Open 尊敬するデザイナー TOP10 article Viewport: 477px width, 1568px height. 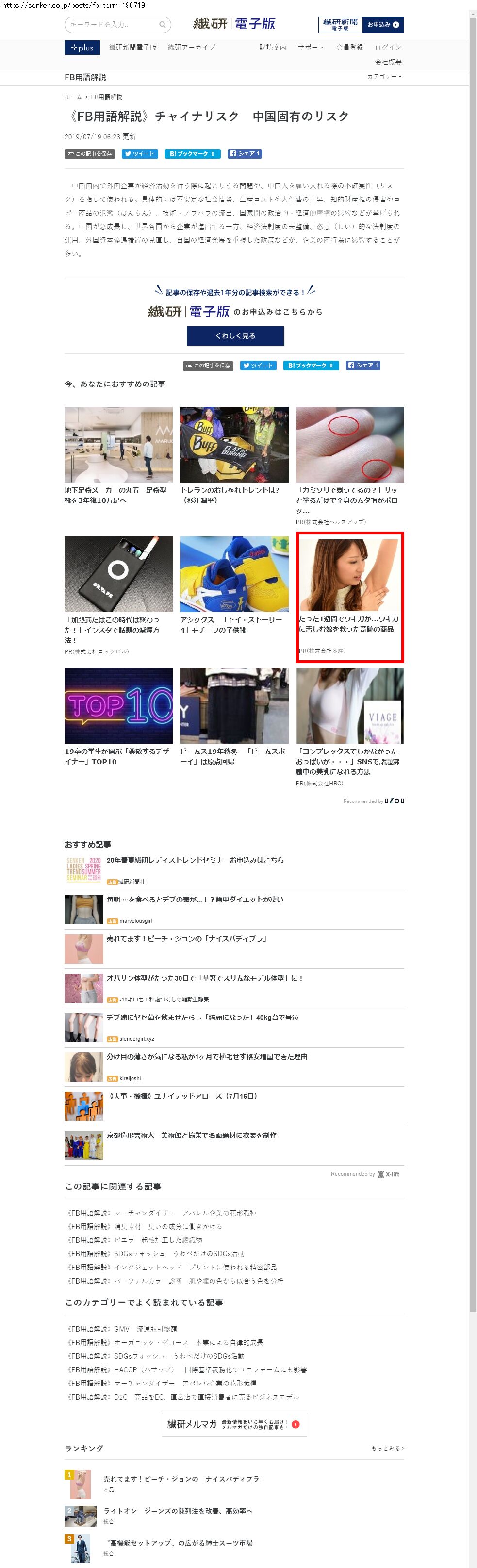(118, 716)
